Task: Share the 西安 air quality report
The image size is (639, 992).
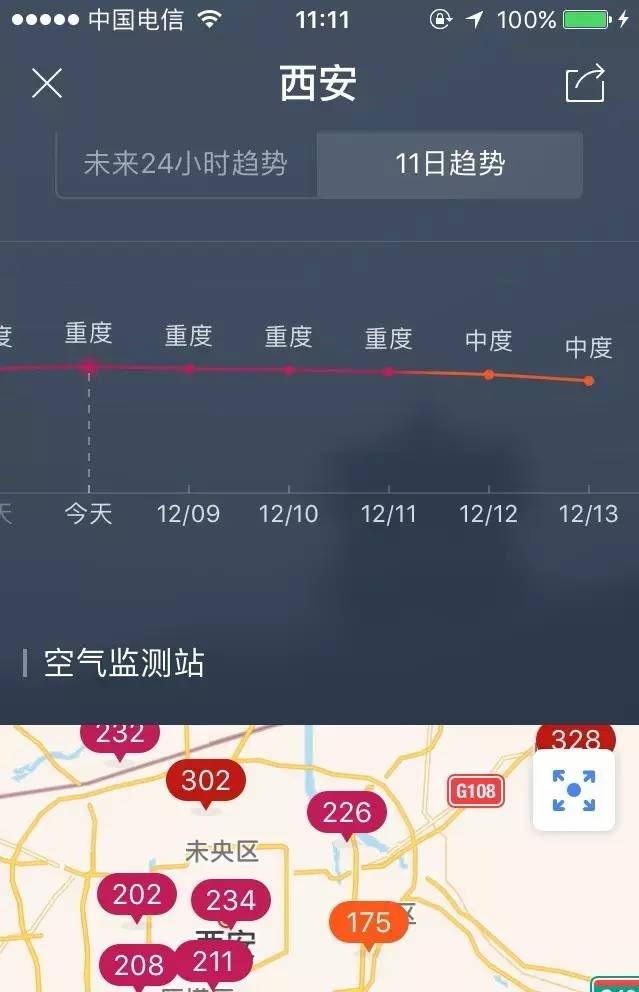Action: pyautogui.click(x=585, y=84)
